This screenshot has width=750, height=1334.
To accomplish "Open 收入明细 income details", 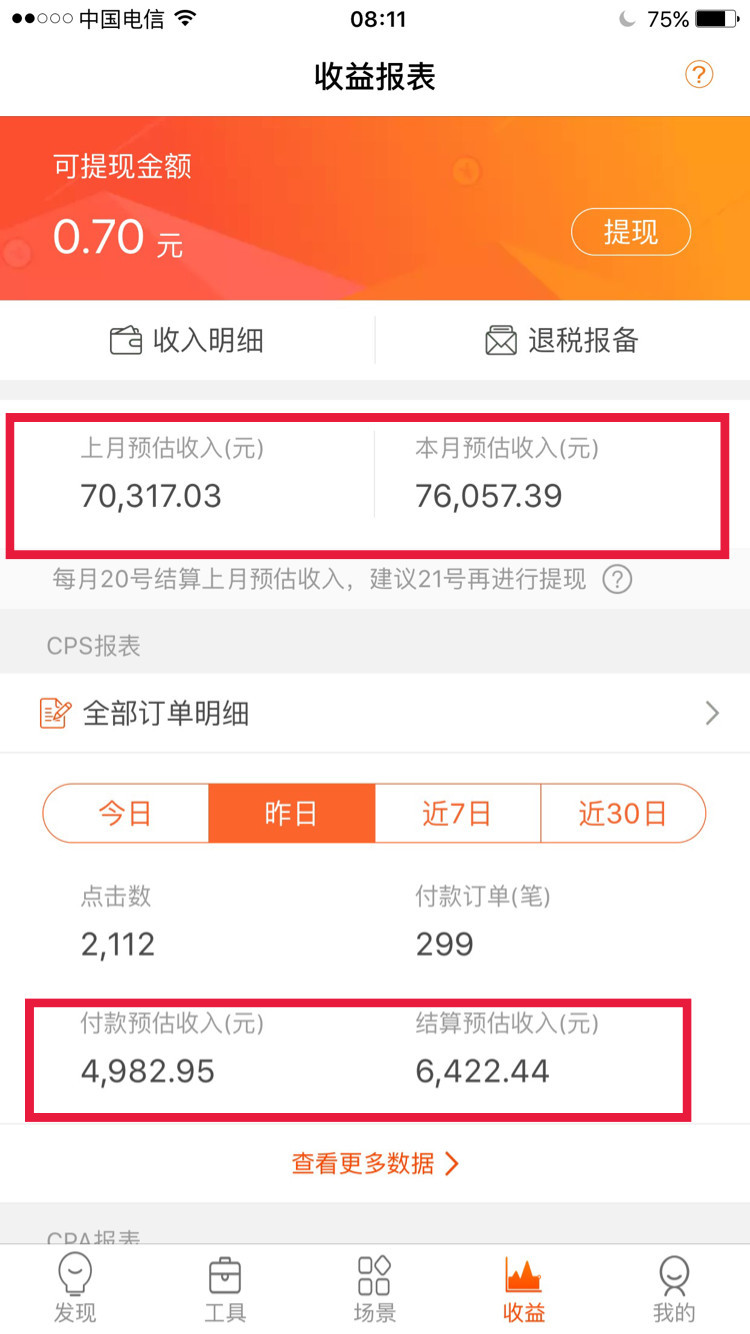I will pos(187,340).
